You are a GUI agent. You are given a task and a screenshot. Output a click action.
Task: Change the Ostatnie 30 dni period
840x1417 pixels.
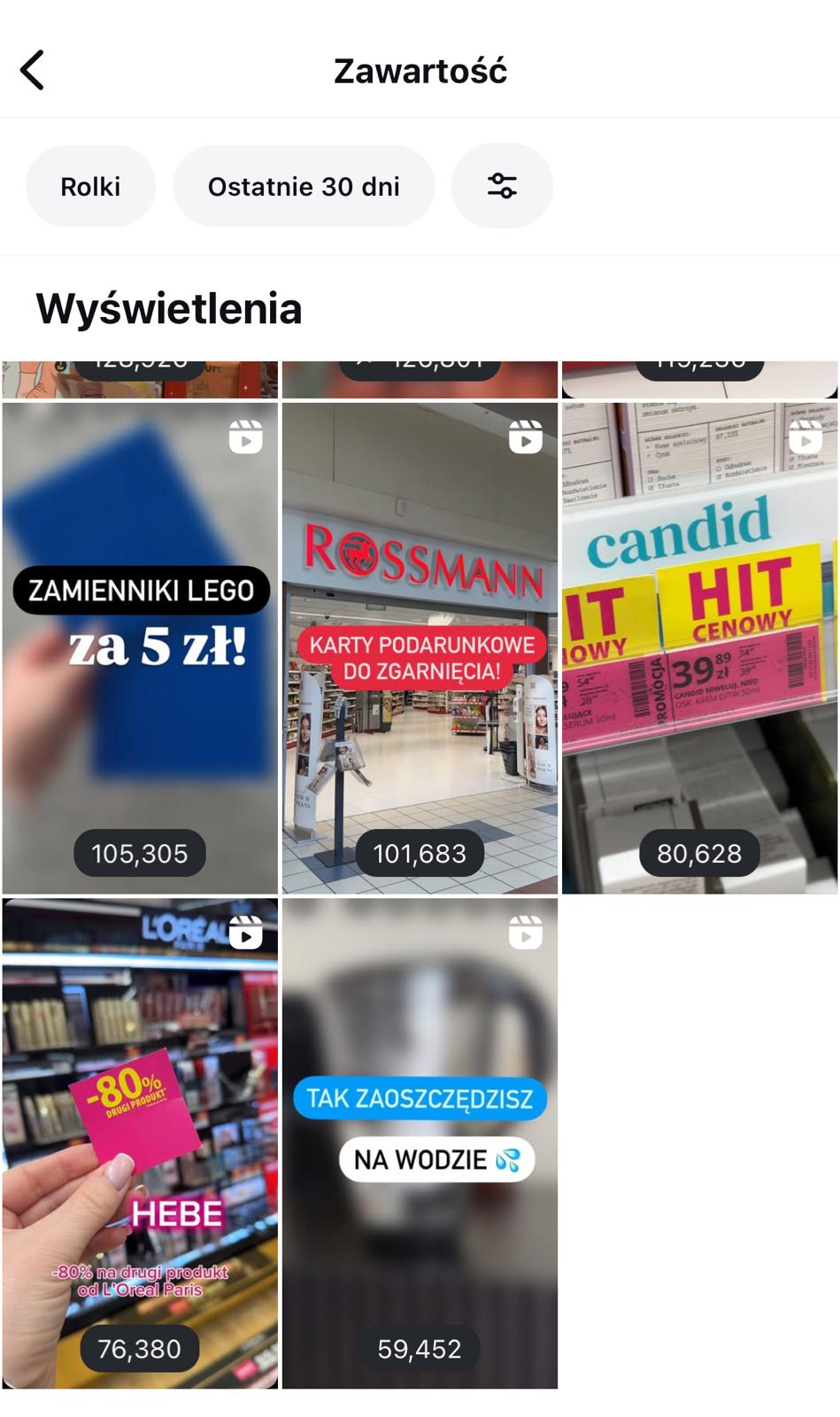click(x=304, y=187)
